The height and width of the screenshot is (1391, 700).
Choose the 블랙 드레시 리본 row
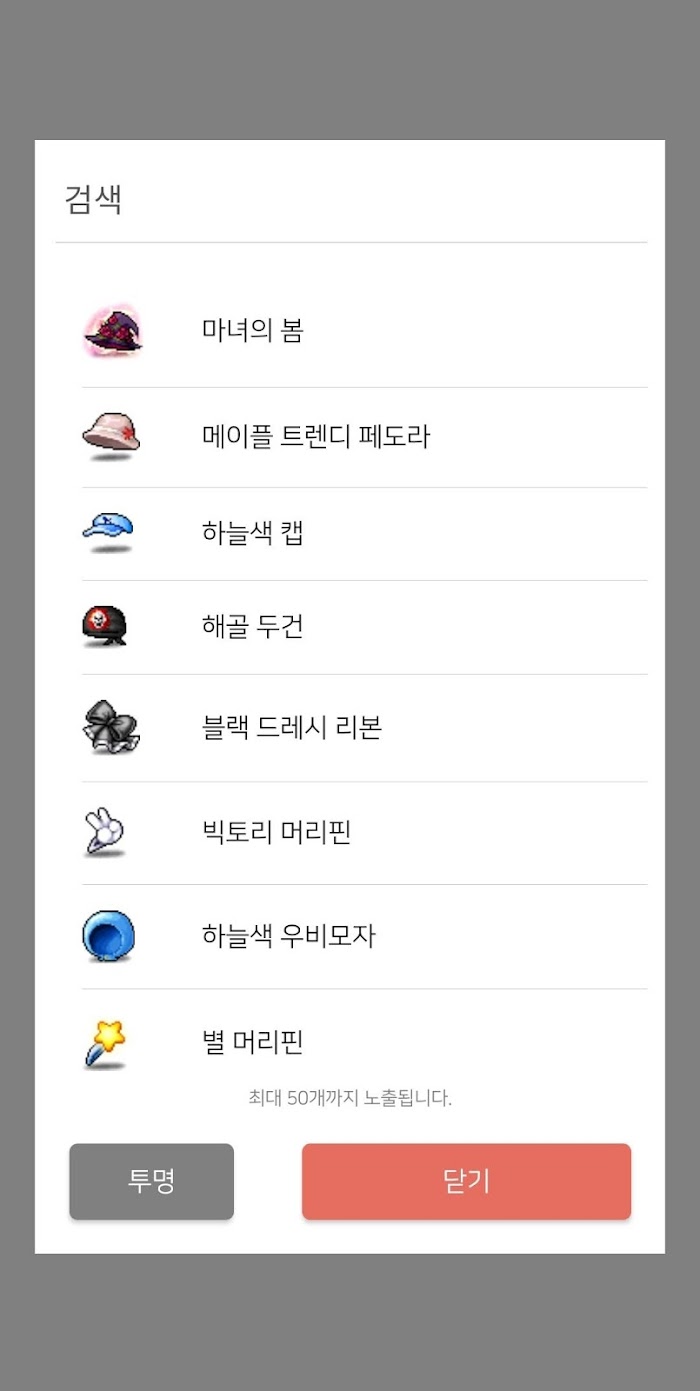[x=364, y=728]
